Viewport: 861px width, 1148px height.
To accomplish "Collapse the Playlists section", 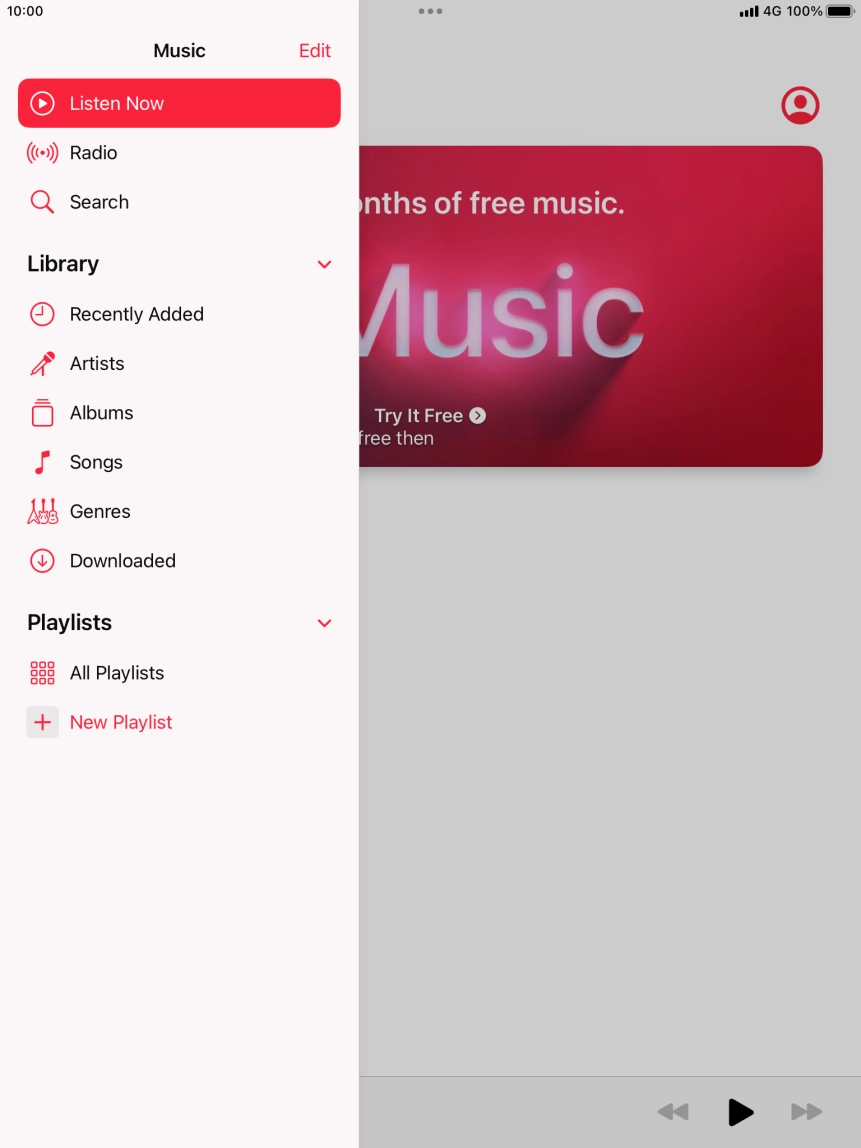I will pos(324,623).
